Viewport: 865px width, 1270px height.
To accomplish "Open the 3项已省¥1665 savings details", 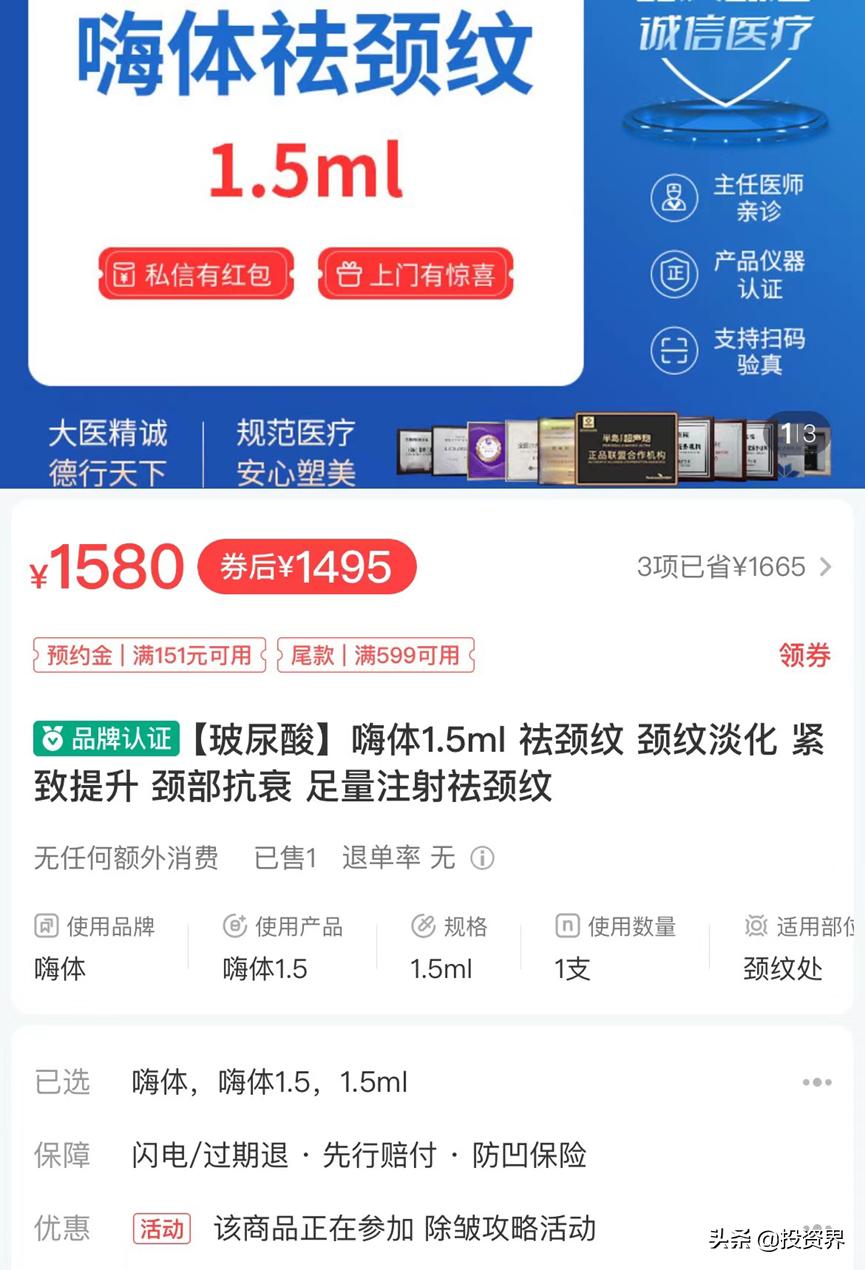I will click(x=734, y=567).
